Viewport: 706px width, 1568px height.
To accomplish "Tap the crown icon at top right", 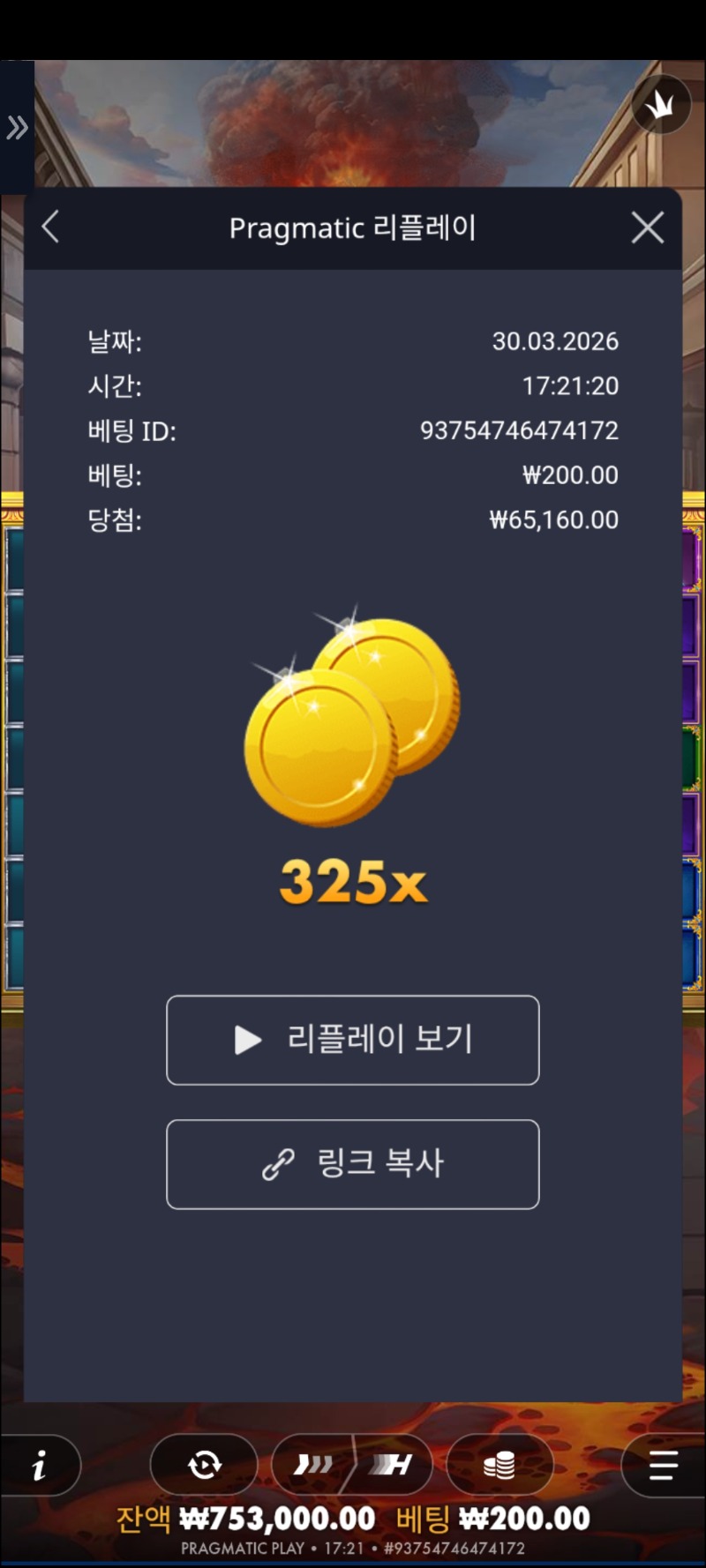I will pos(660,105).
